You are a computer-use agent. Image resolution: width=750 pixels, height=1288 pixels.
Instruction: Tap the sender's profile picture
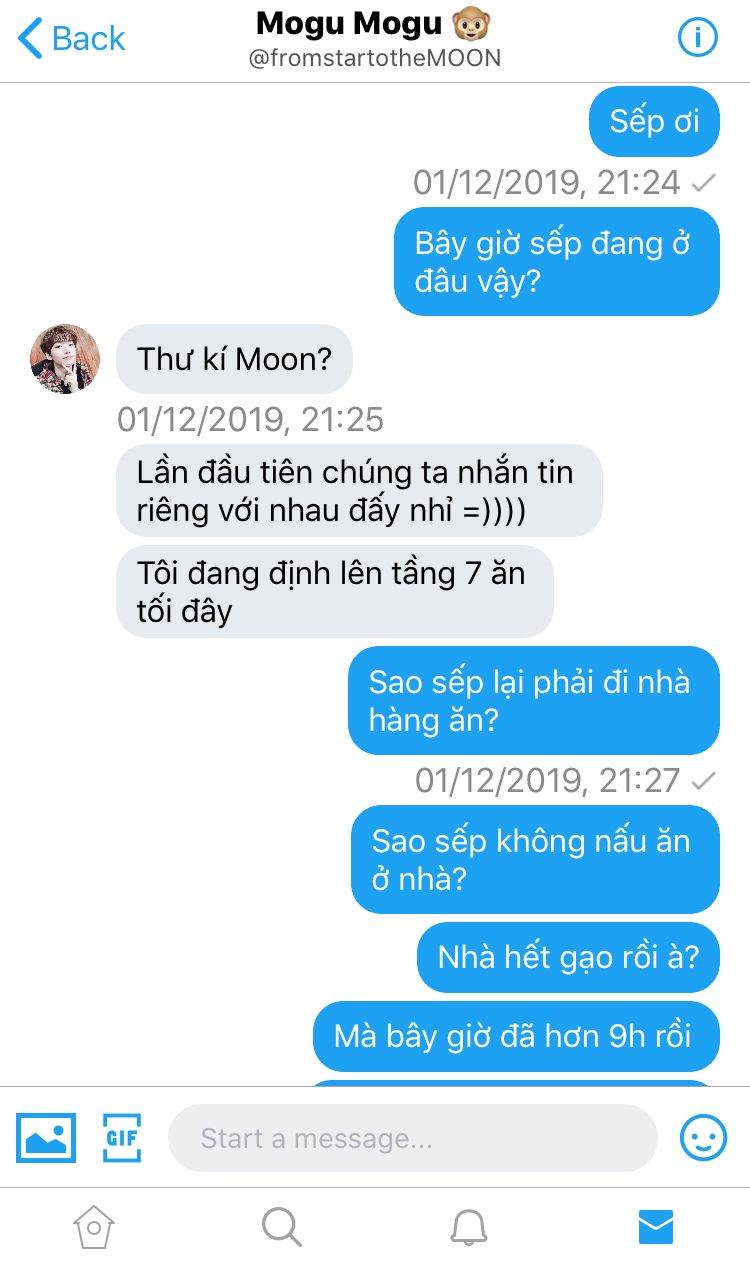(x=65, y=358)
